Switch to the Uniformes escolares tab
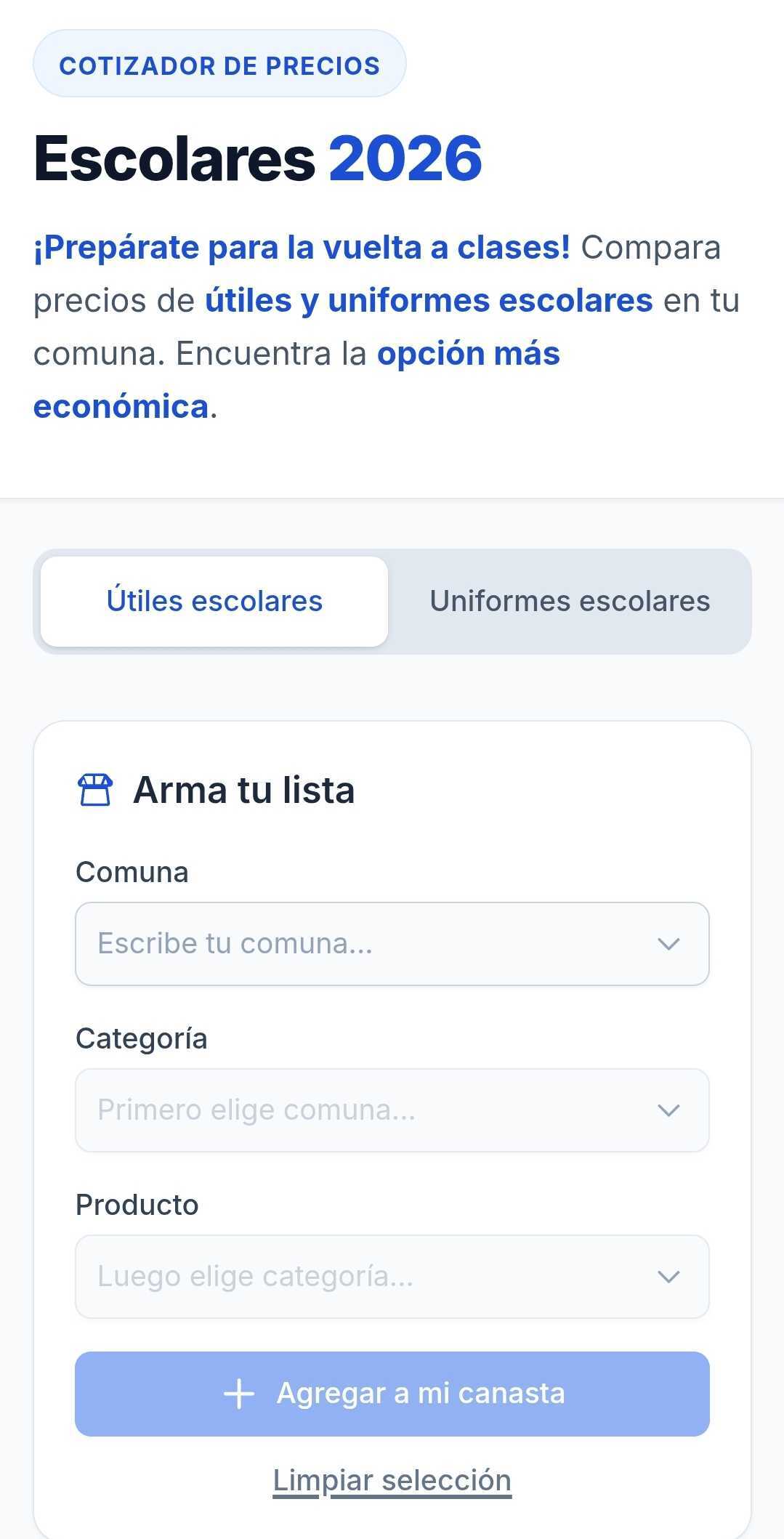784x1539 pixels. point(570,600)
